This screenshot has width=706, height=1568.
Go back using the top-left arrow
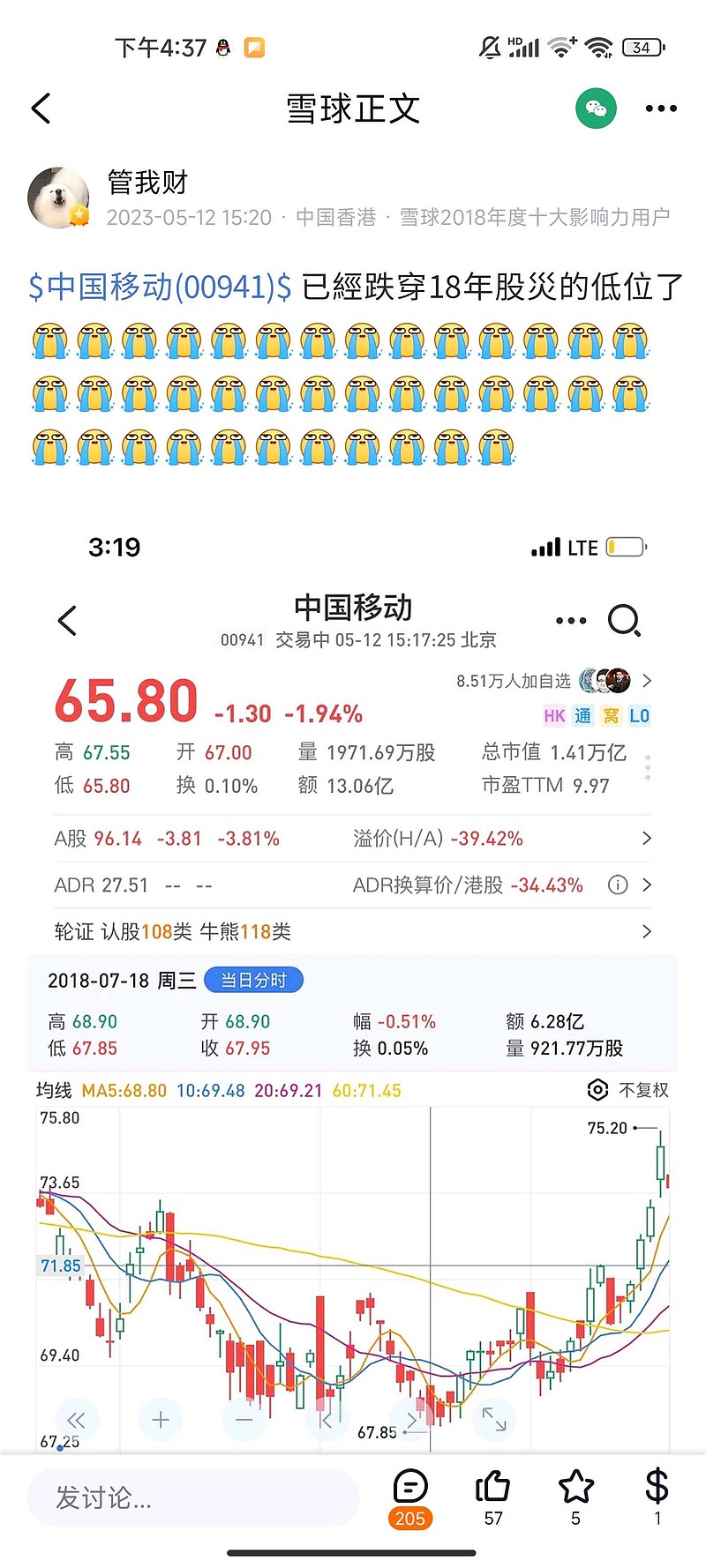[x=41, y=108]
